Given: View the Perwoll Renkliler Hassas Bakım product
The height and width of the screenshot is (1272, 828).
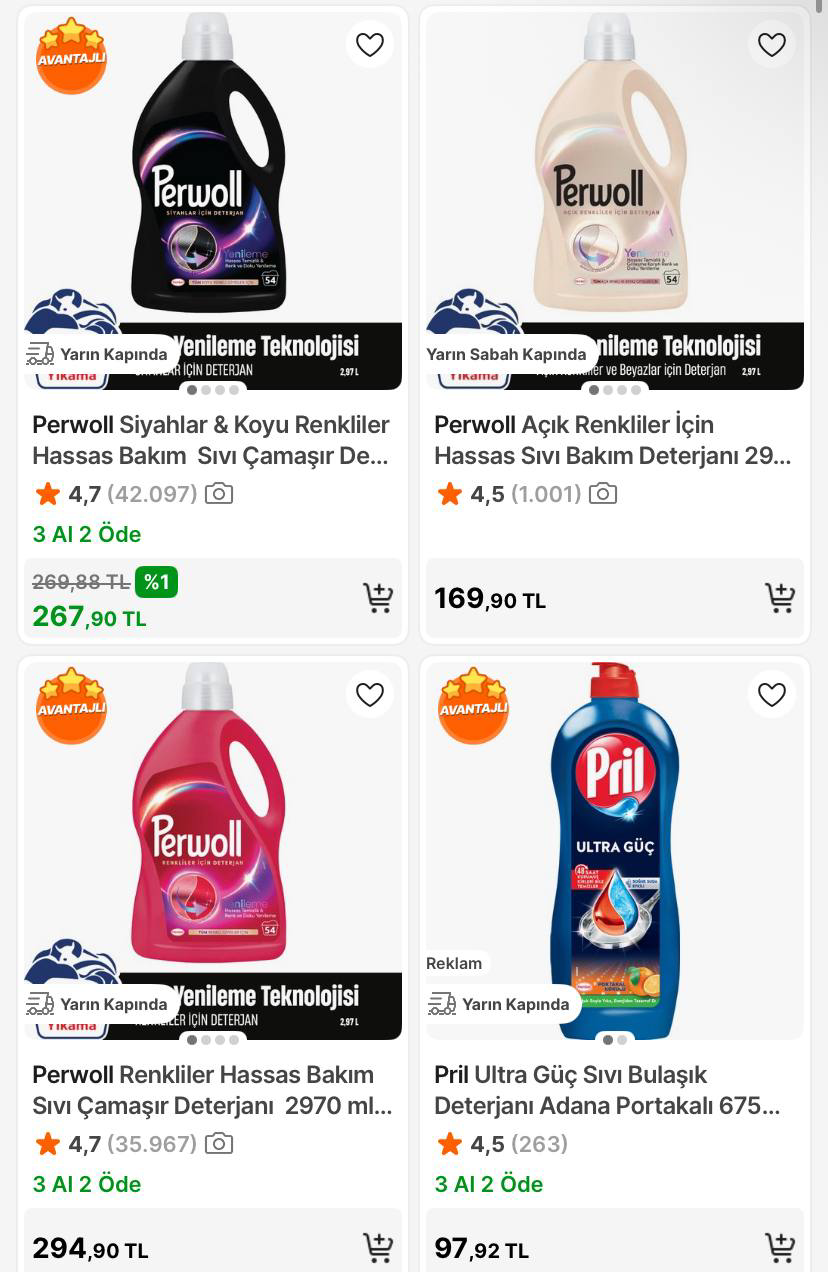Looking at the screenshot, I should tap(211, 1090).
